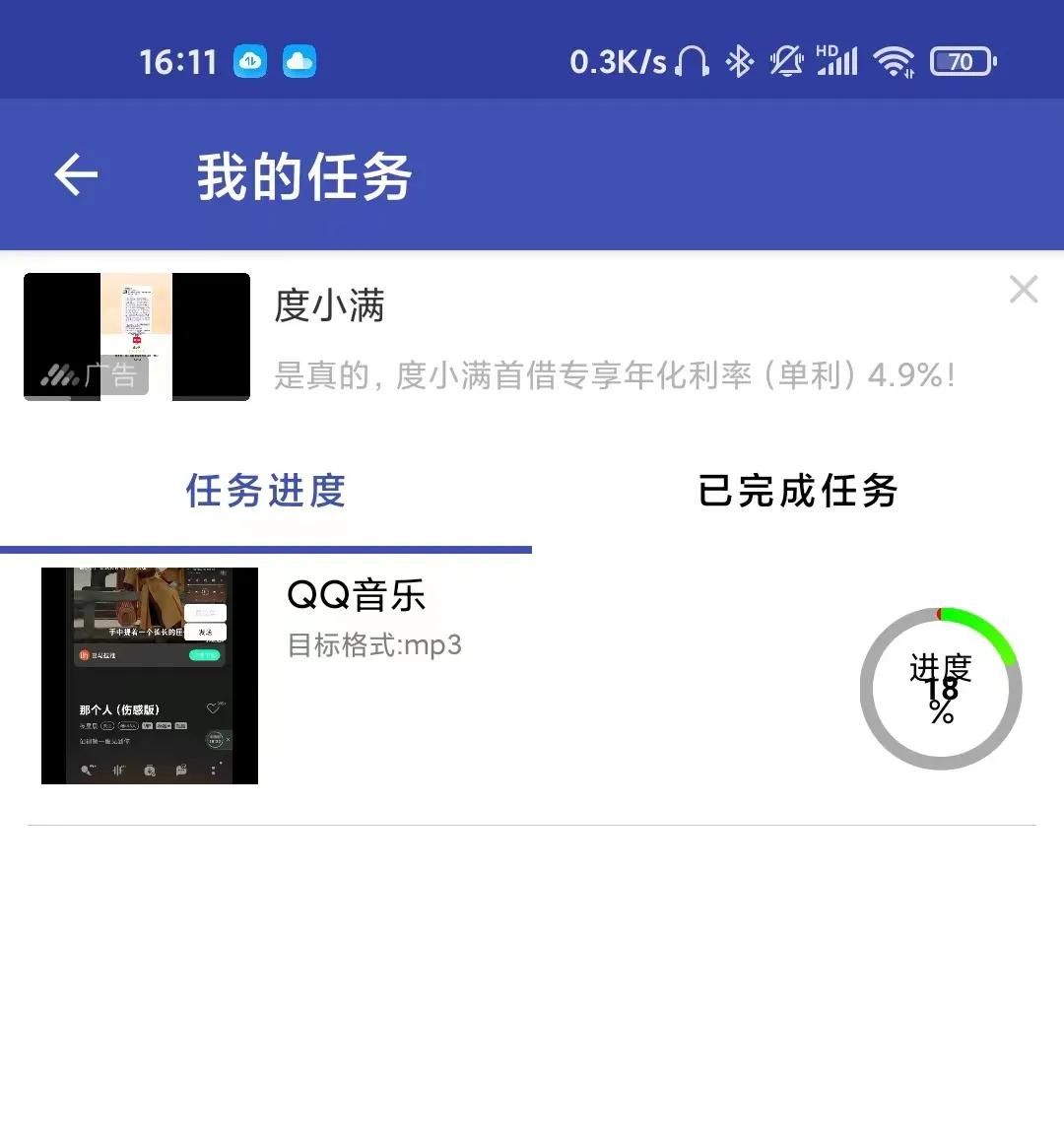The width and height of the screenshot is (1064, 1142).
Task: Tap the Wi-Fi icon in the status bar
Action: click(893, 61)
